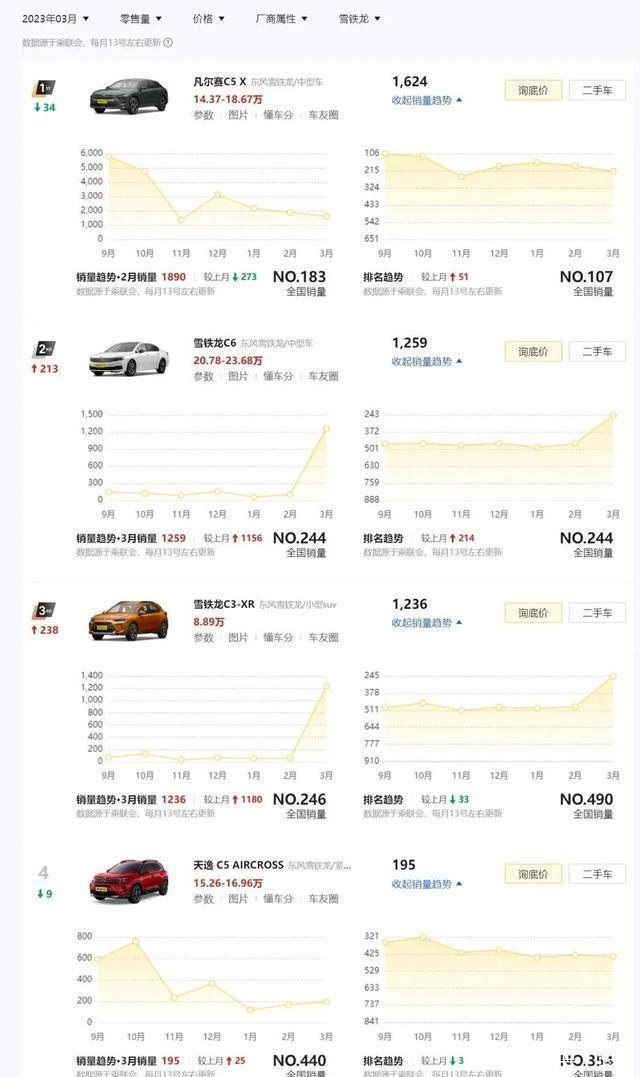Screen dimensions: 640x1077
Task: Open 二手车 for 凡尔赛C5 X
Action: [597, 91]
